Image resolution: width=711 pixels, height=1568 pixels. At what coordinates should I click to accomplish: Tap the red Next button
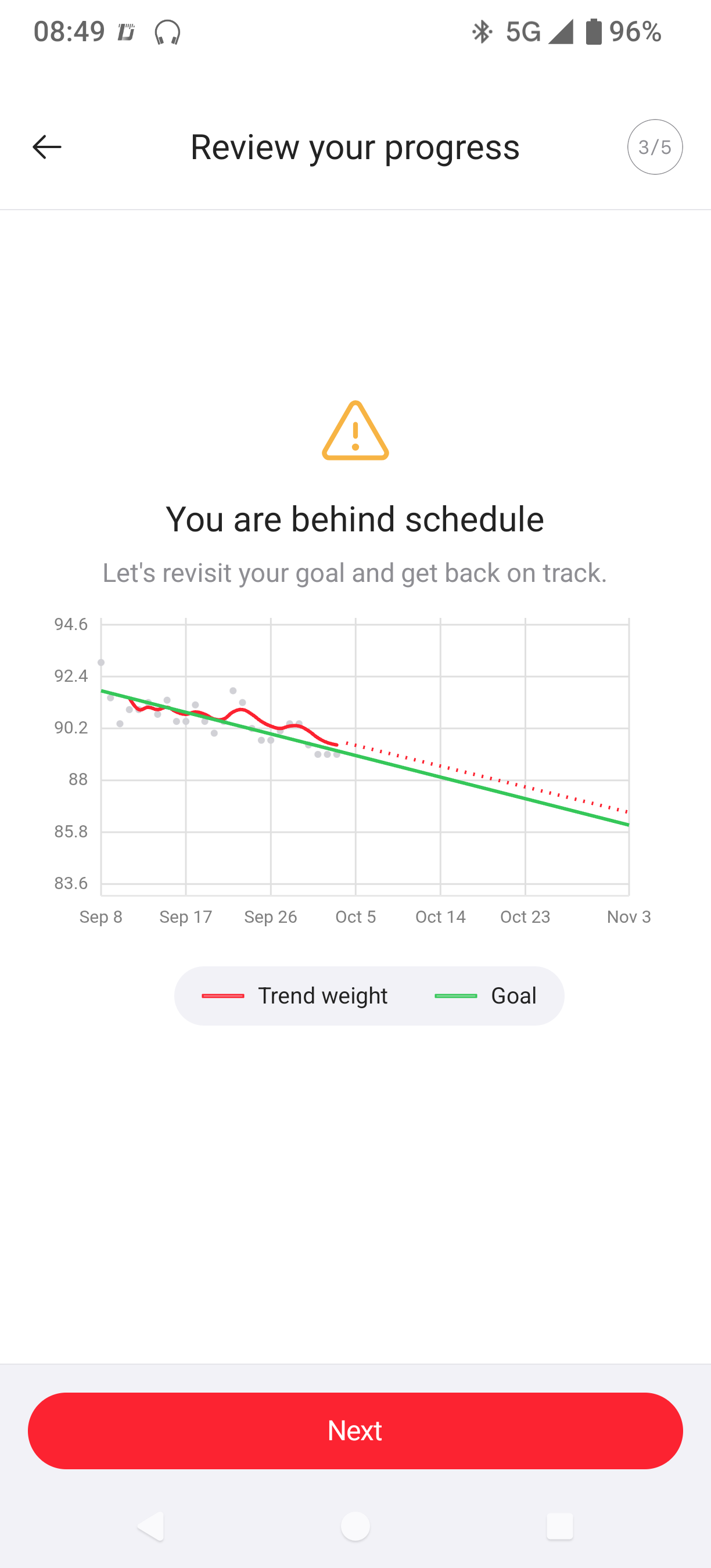pyautogui.click(x=355, y=1430)
